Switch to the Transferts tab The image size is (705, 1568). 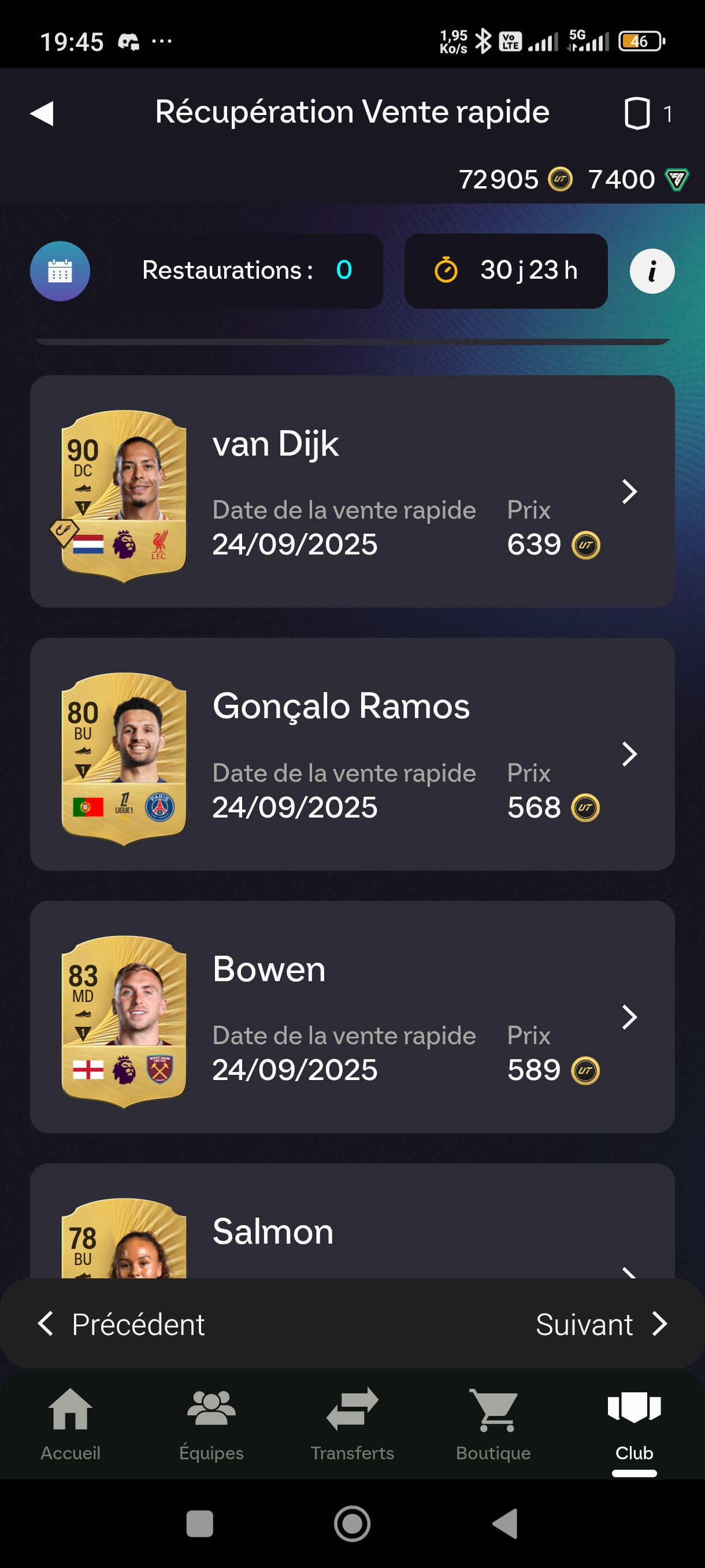[352, 1425]
